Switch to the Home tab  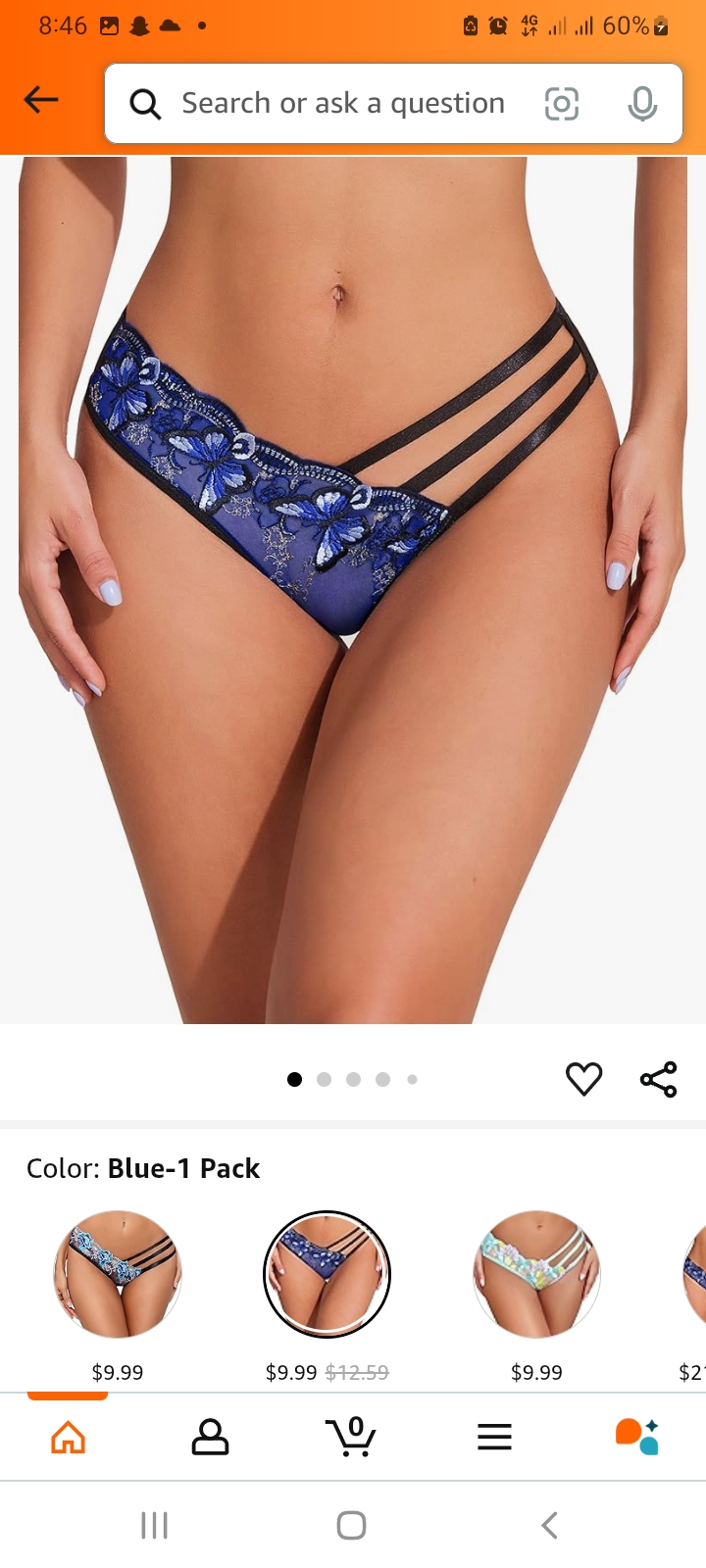(x=68, y=1438)
